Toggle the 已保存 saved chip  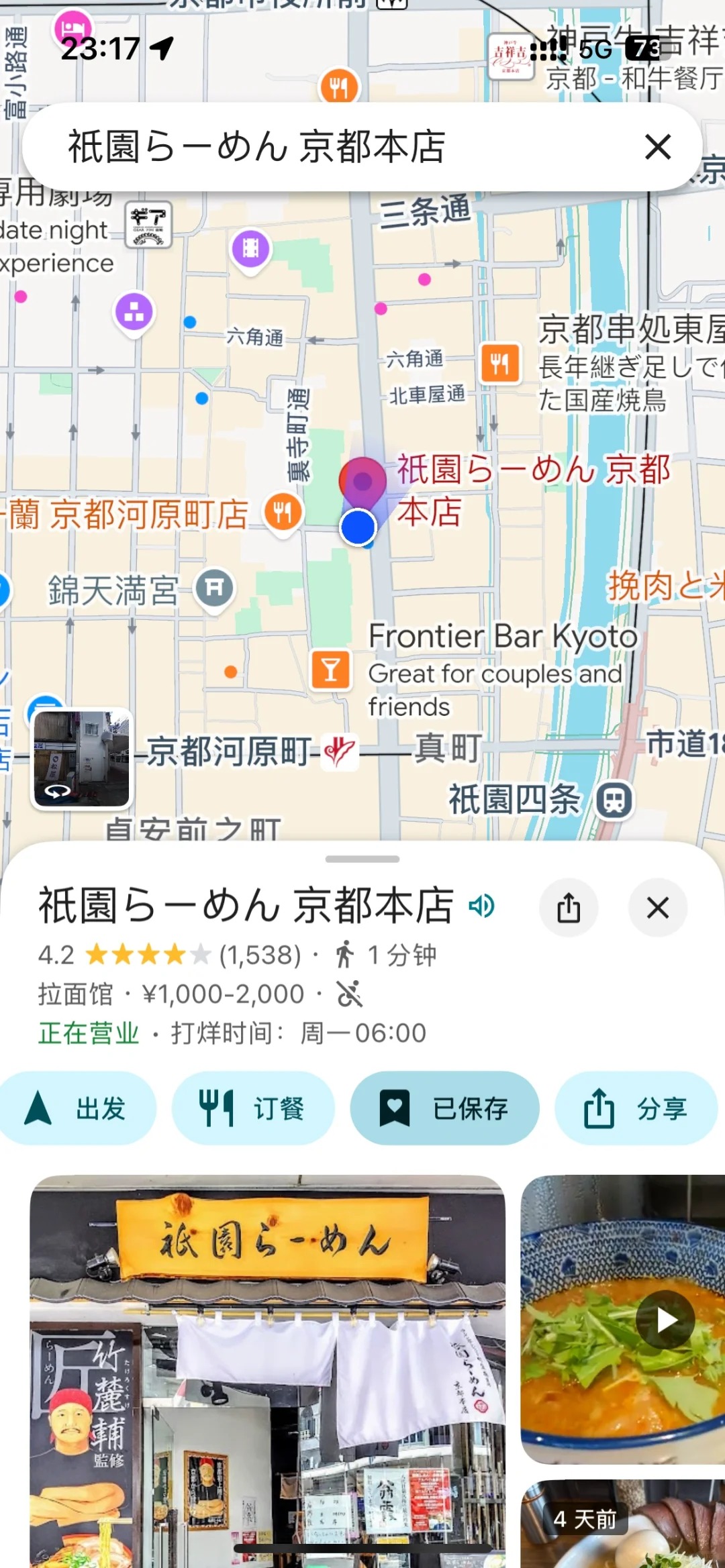444,1108
